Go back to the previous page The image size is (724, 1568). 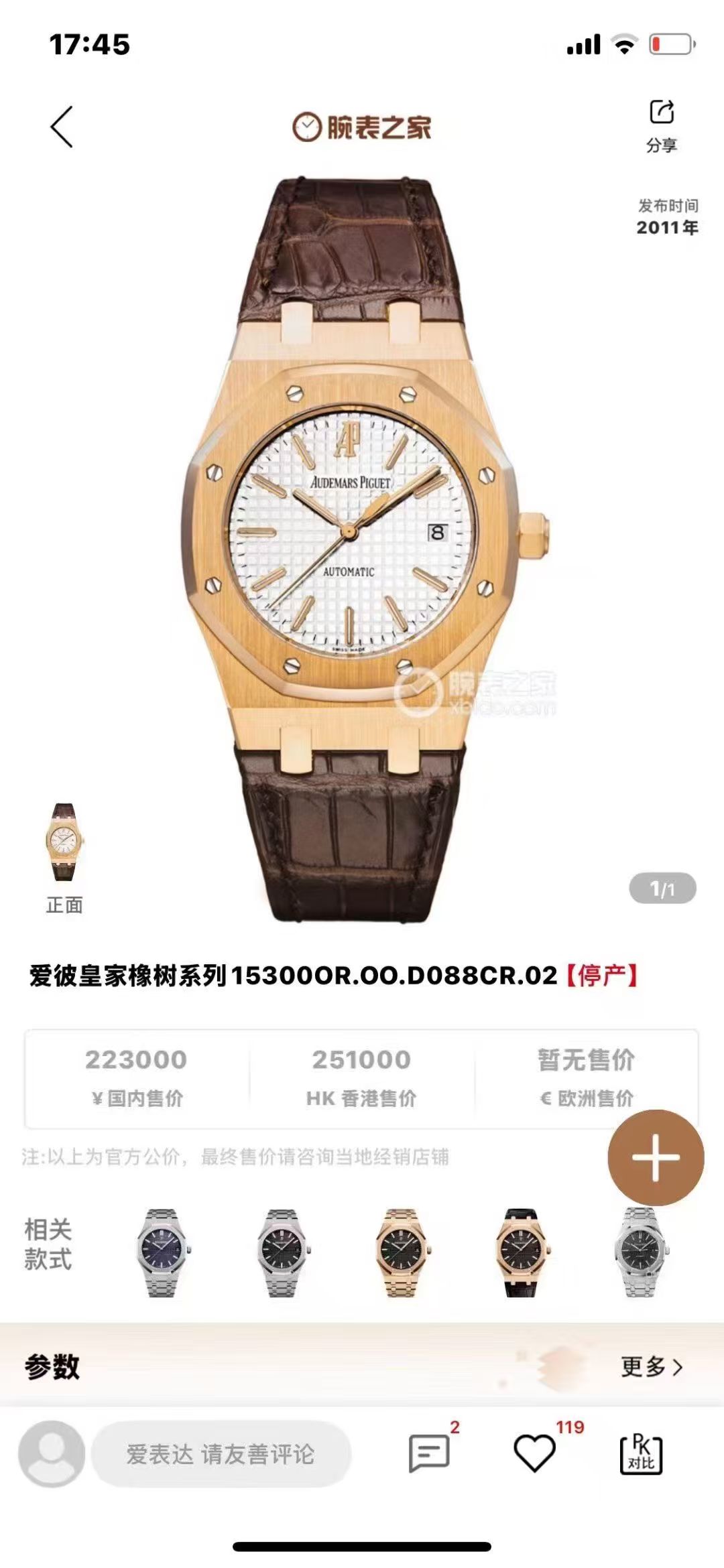coord(62,127)
